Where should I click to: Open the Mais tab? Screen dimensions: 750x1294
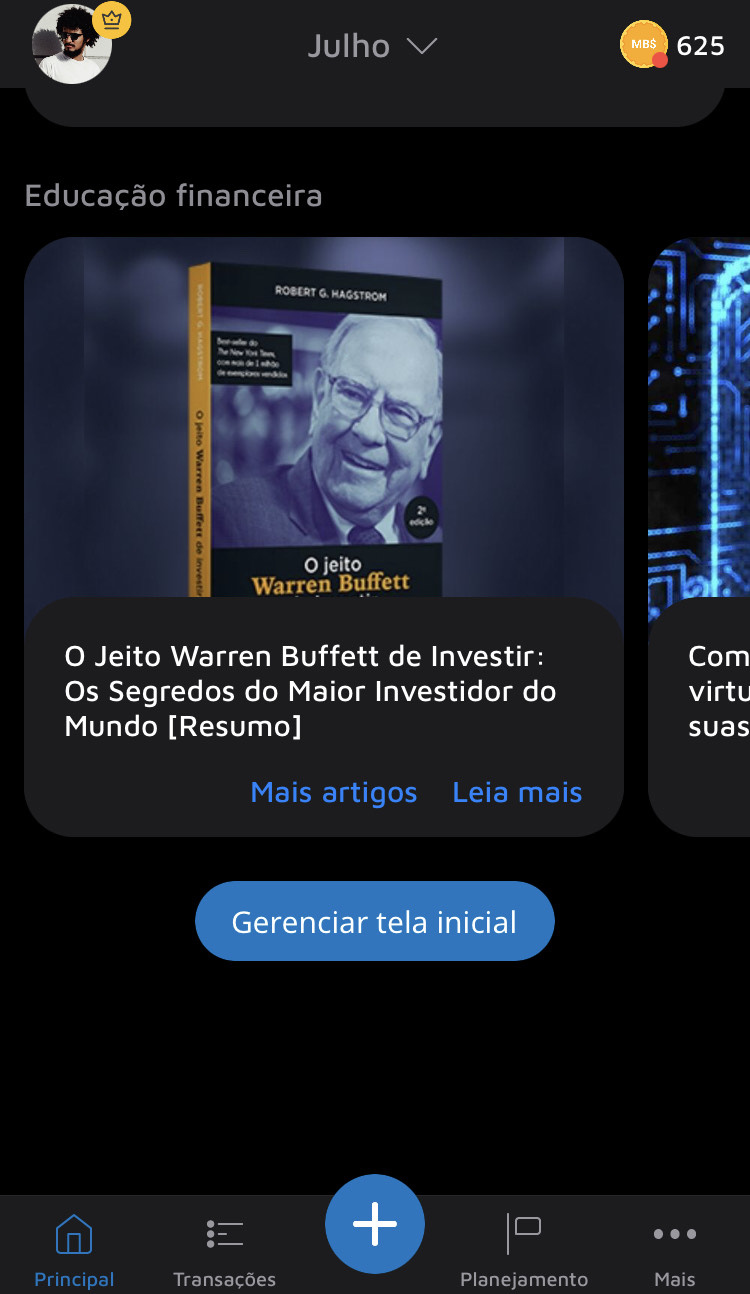tap(674, 1249)
